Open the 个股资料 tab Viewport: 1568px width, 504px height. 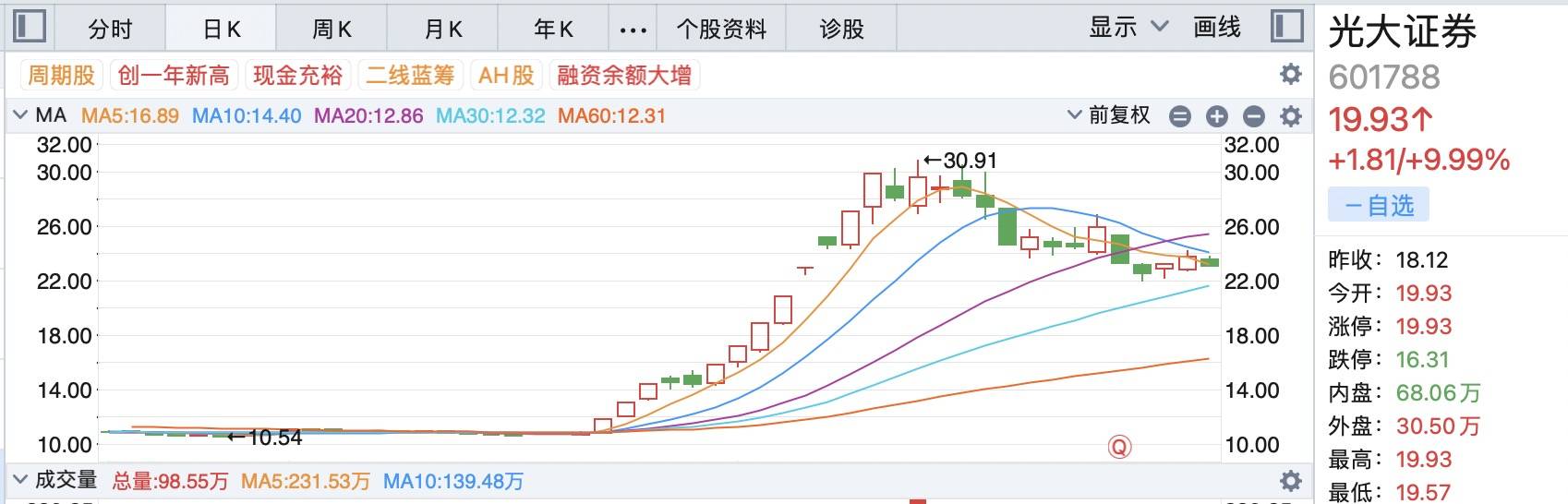[x=721, y=29]
